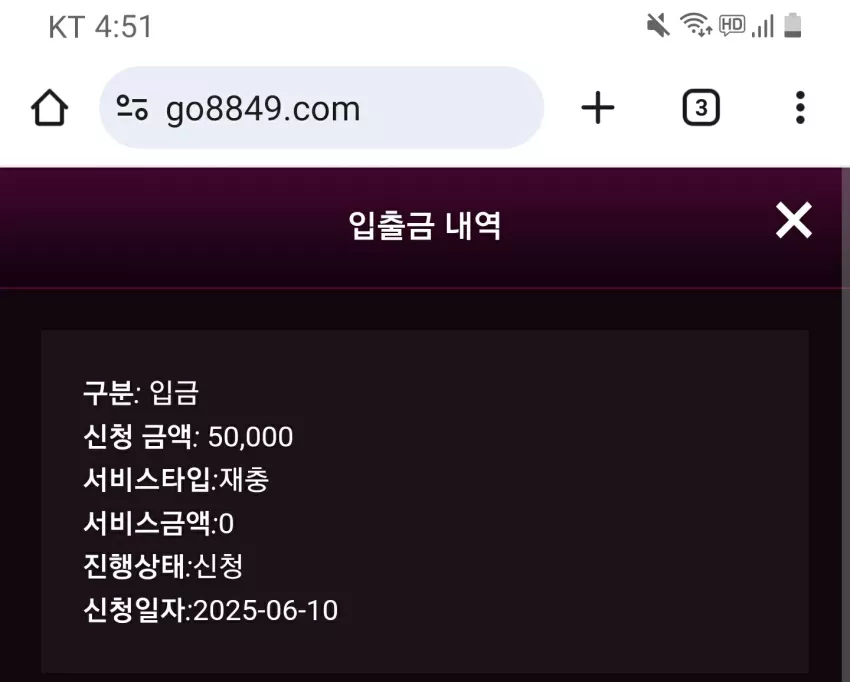The height and width of the screenshot is (682, 850).
Task: Open site info icon in address bar
Action: [x=132, y=107]
